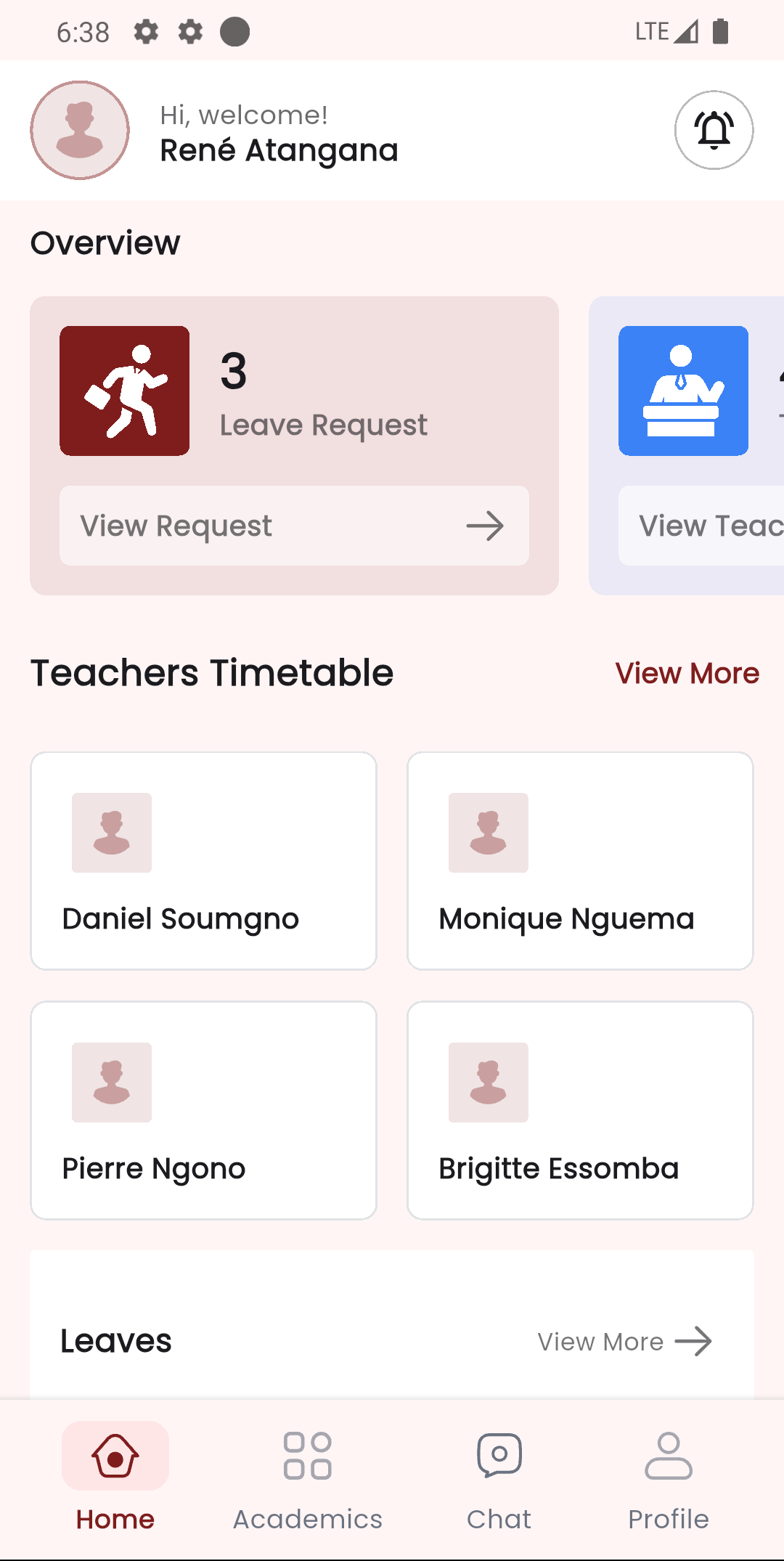Viewport: 784px width, 1561px height.
Task: Open the notification bell
Action: pyautogui.click(x=714, y=130)
